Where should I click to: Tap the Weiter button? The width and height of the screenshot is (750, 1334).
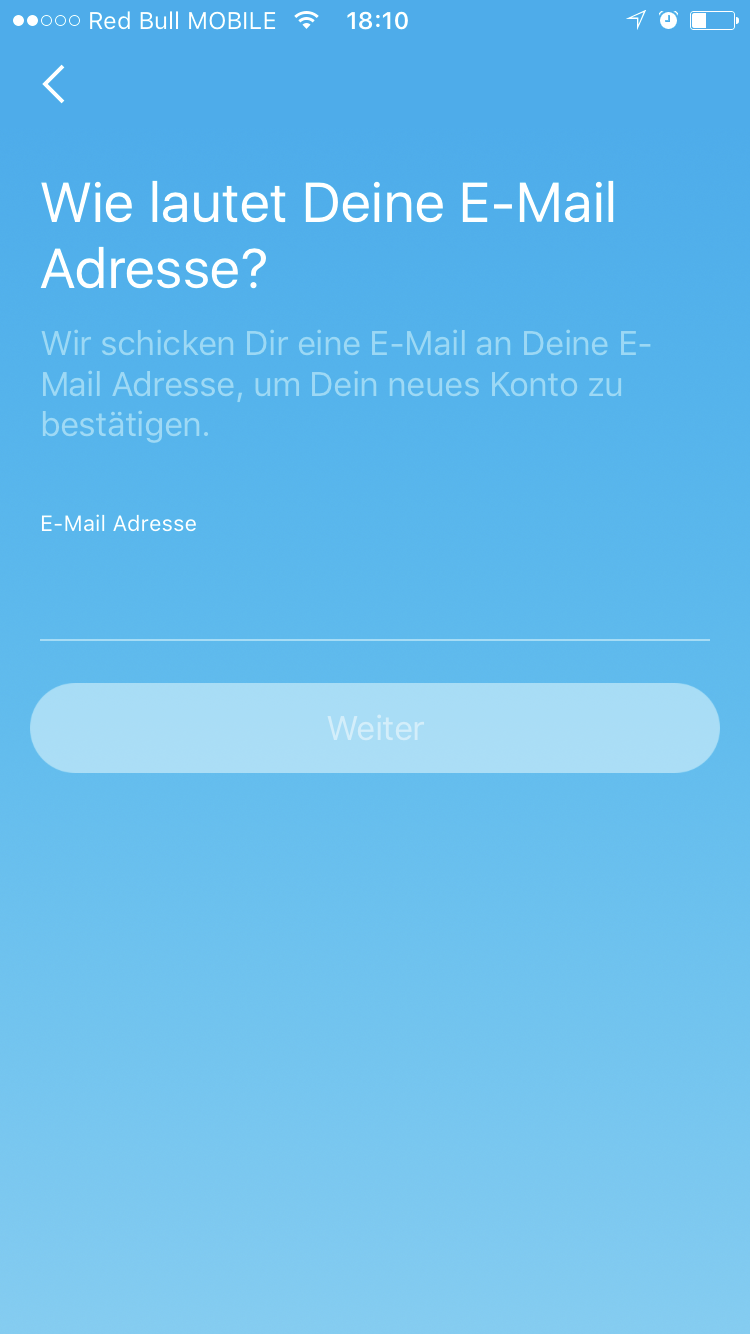[x=375, y=728]
